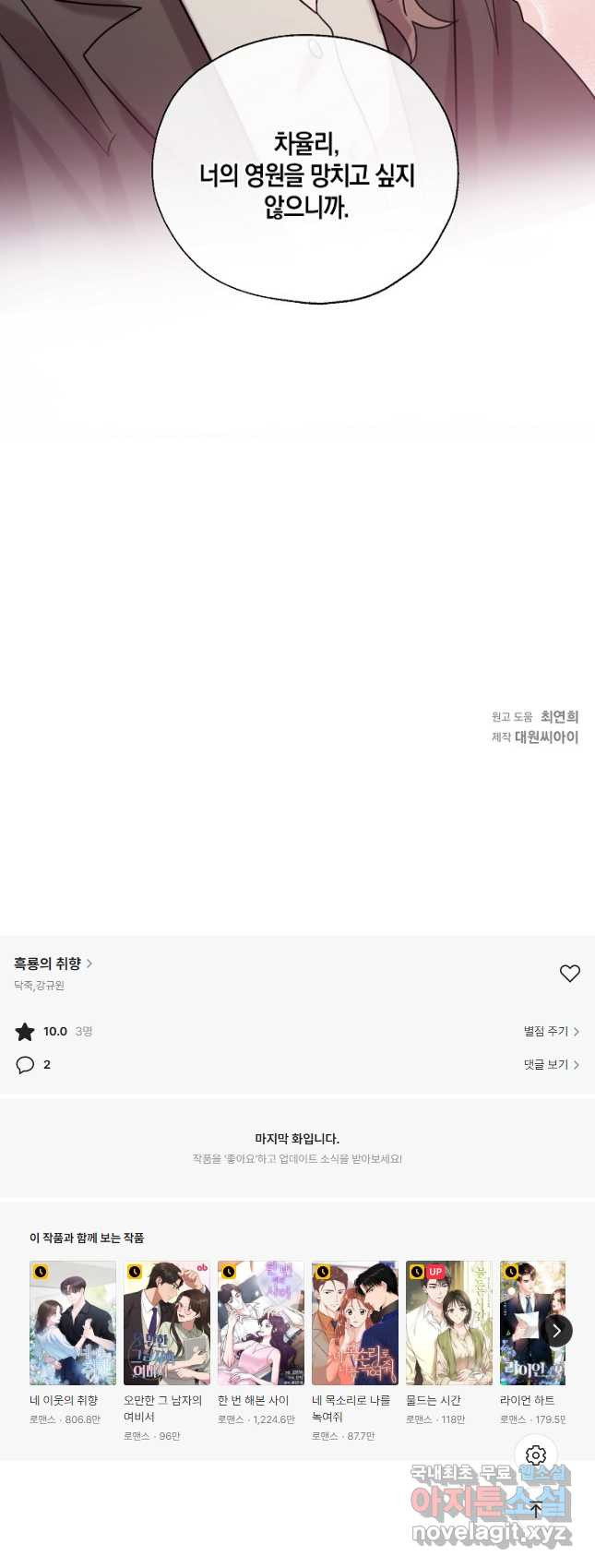This screenshot has height=1568, width=595.
Task: Jump to top with the up arrow
Action: click(x=536, y=1510)
